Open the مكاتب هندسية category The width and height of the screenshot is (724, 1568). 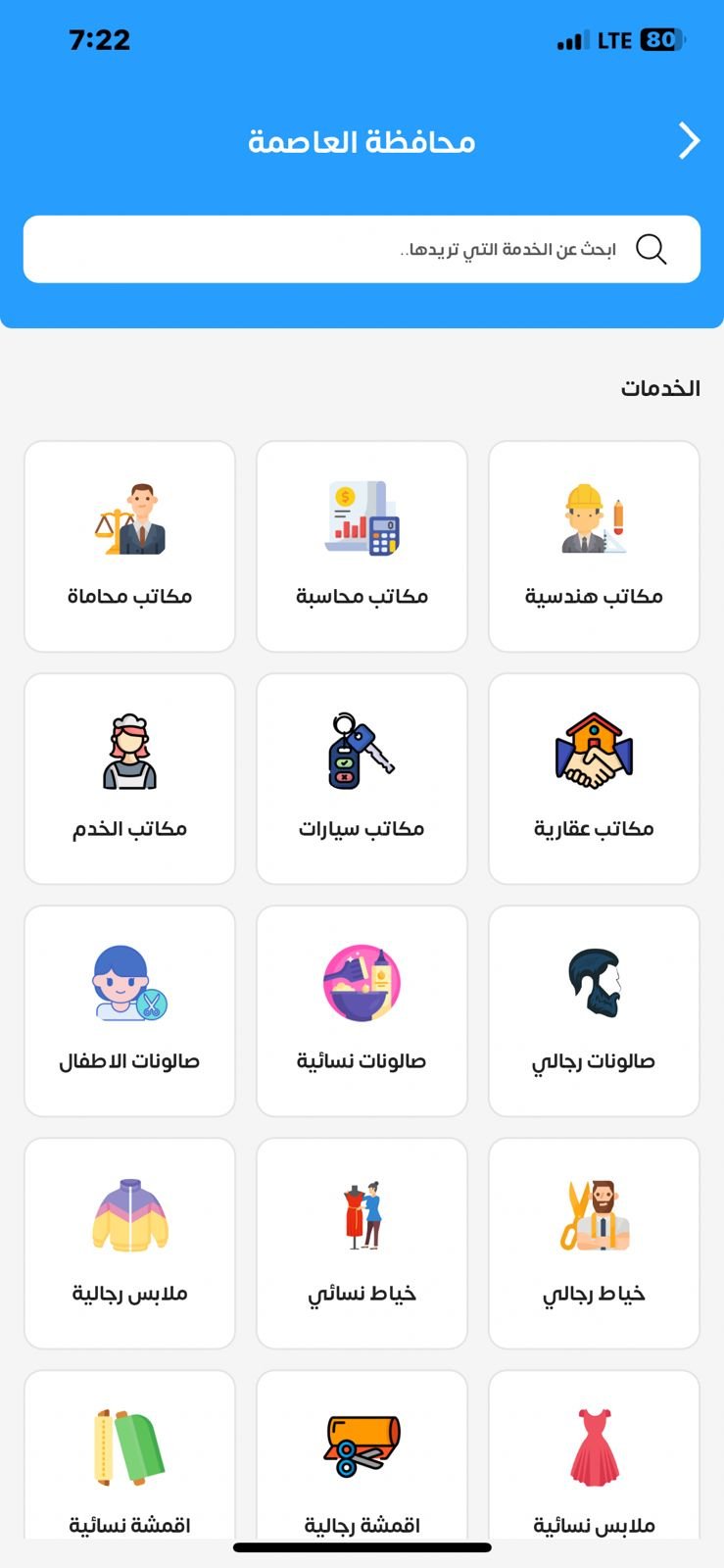tap(594, 546)
